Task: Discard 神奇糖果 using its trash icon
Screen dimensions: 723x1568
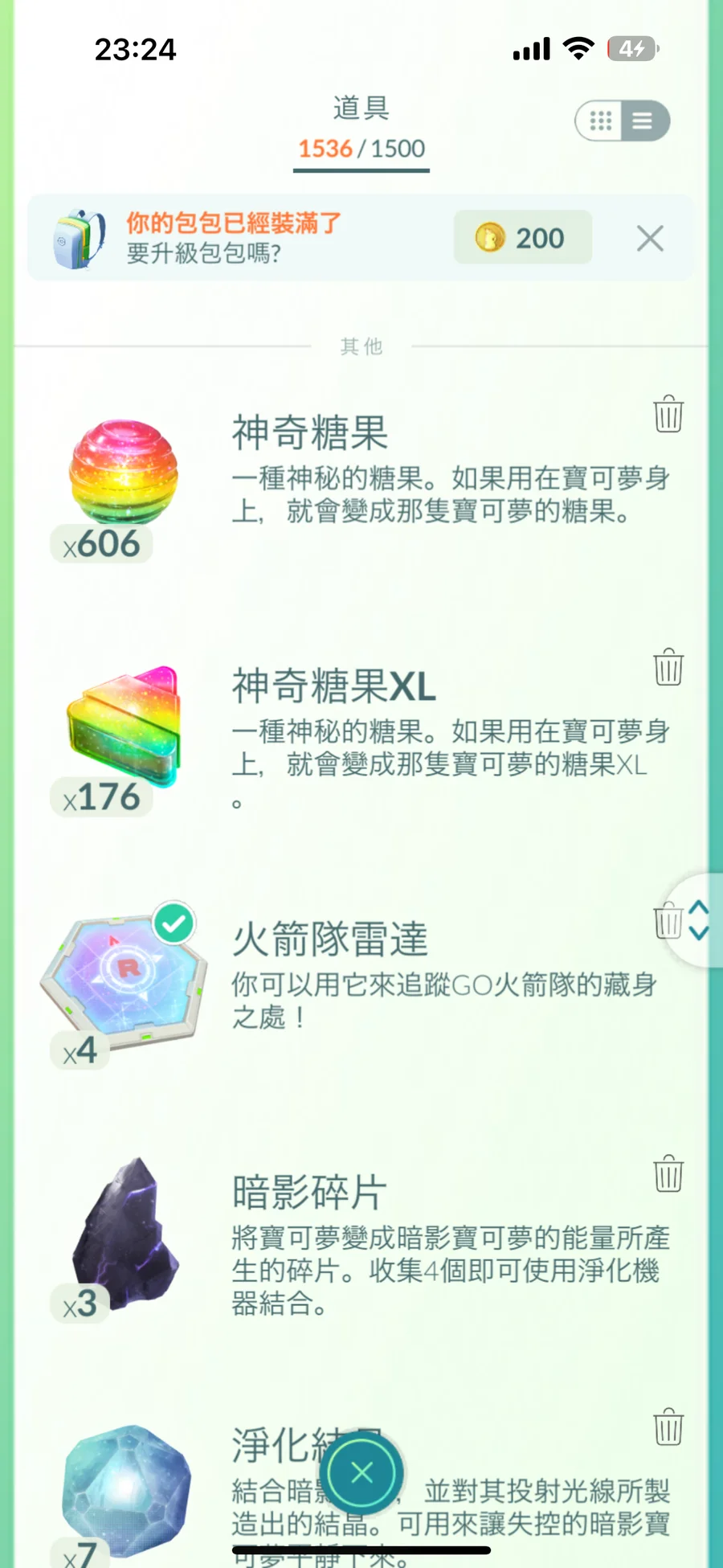Action: point(668,414)
